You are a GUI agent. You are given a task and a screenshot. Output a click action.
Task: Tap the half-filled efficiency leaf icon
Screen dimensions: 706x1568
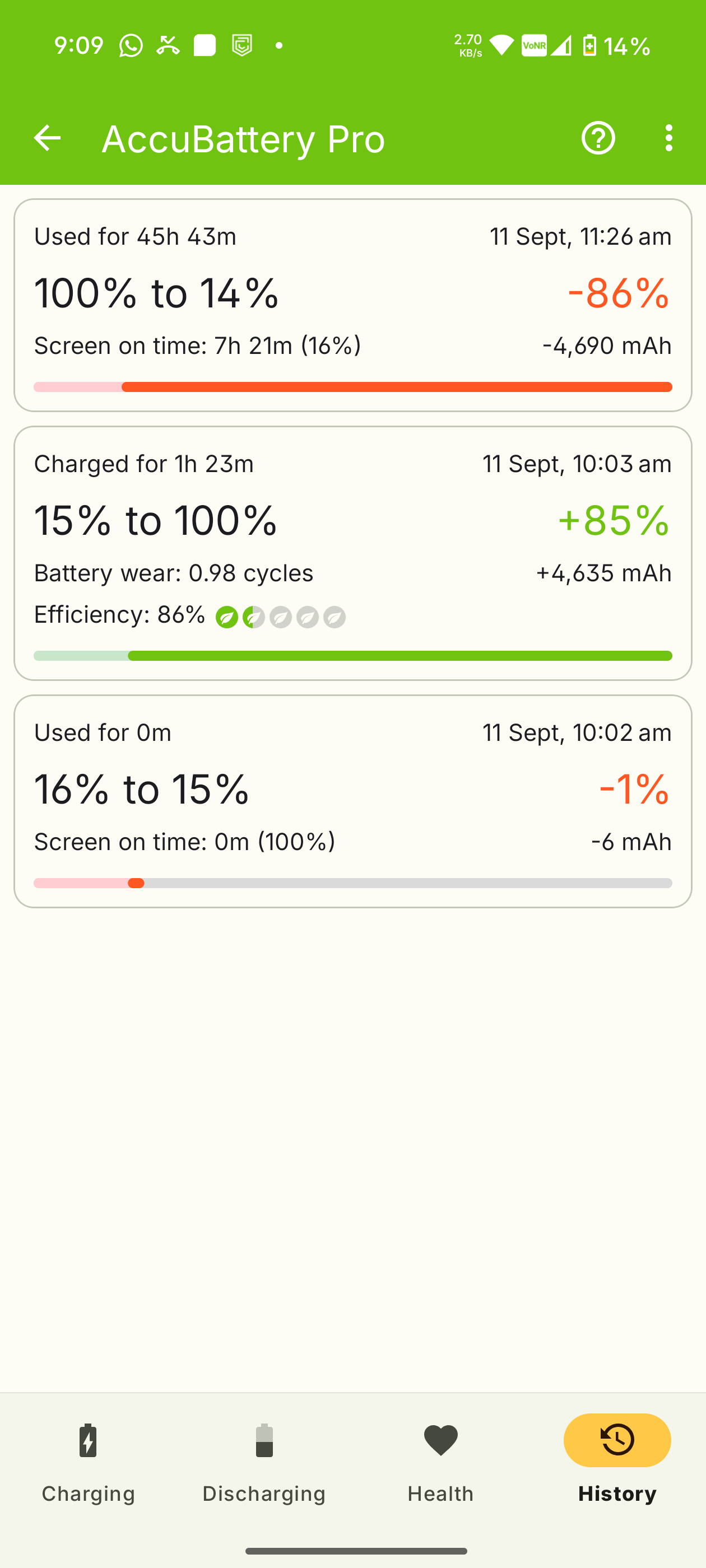coord(253,616)
